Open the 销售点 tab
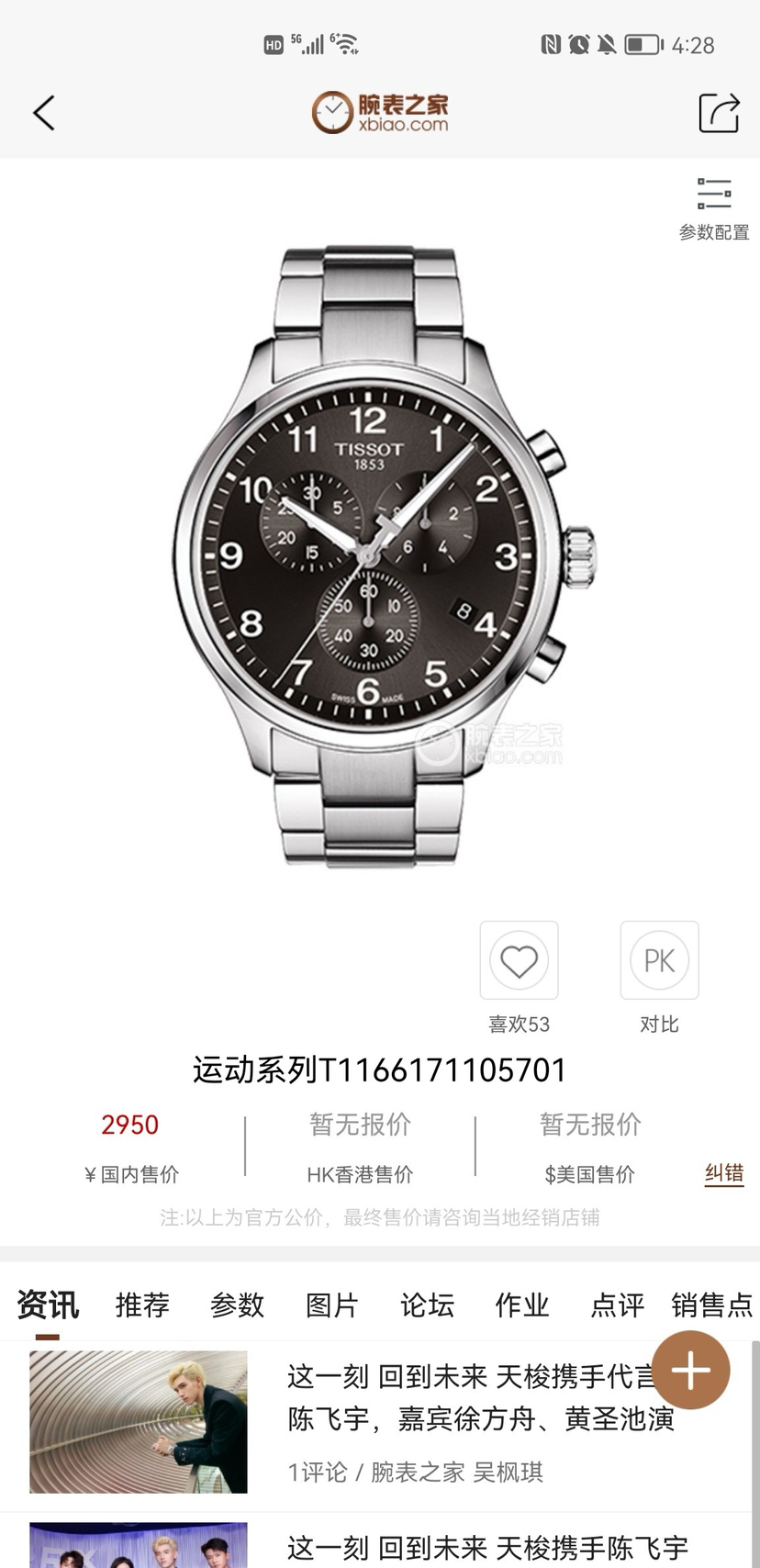 click(x=711, y=1305)
